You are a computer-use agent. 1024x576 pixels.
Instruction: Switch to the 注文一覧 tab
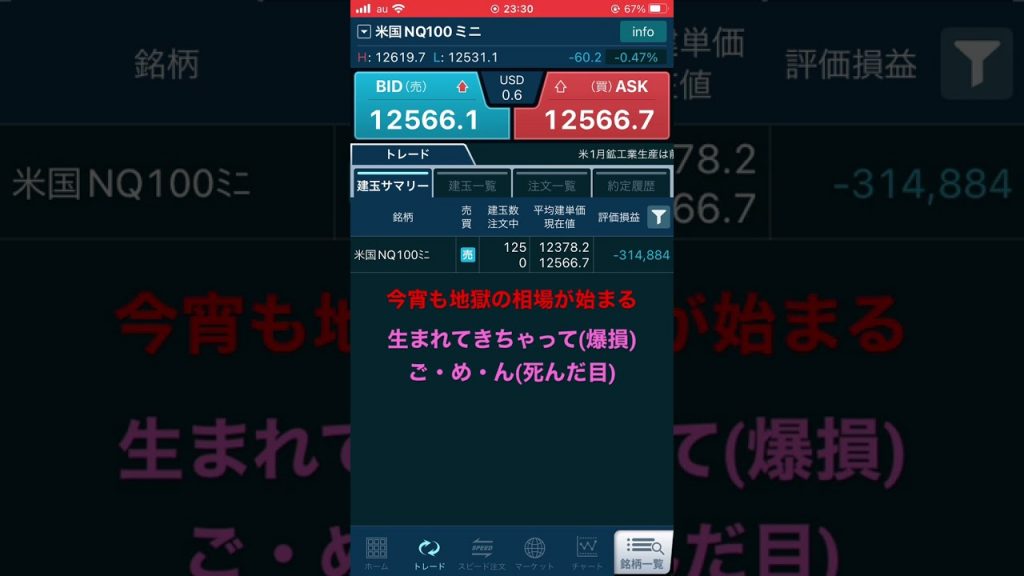click(551, 185)
